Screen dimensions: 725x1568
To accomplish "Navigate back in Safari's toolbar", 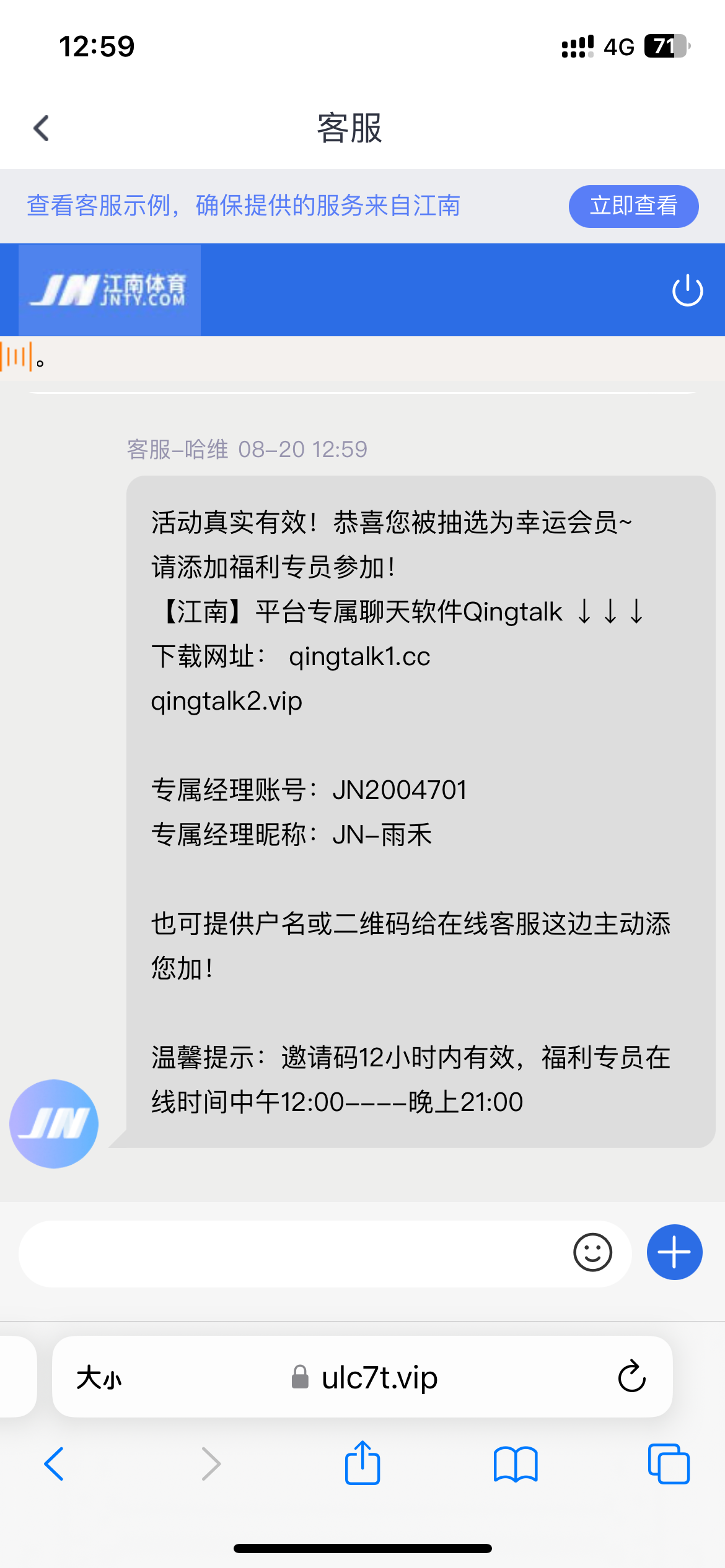I will click(x=55, y=1464).
